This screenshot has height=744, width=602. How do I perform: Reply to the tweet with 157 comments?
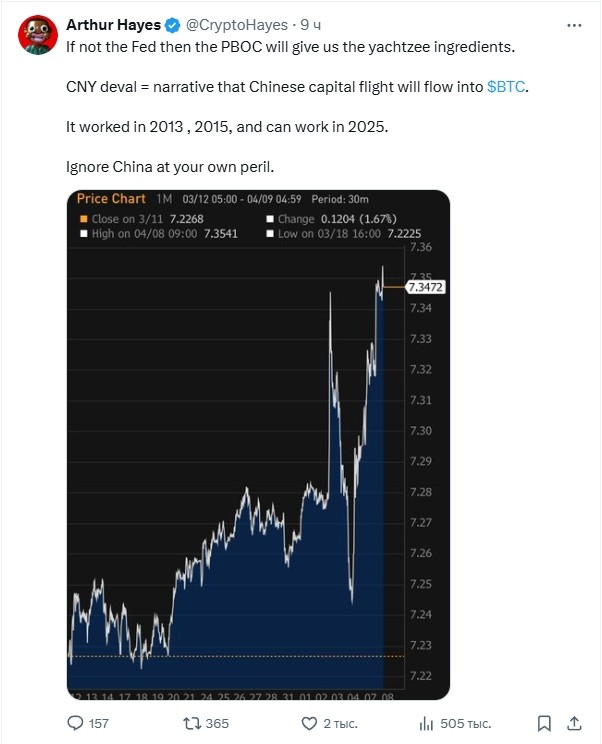tap(77, 723)
